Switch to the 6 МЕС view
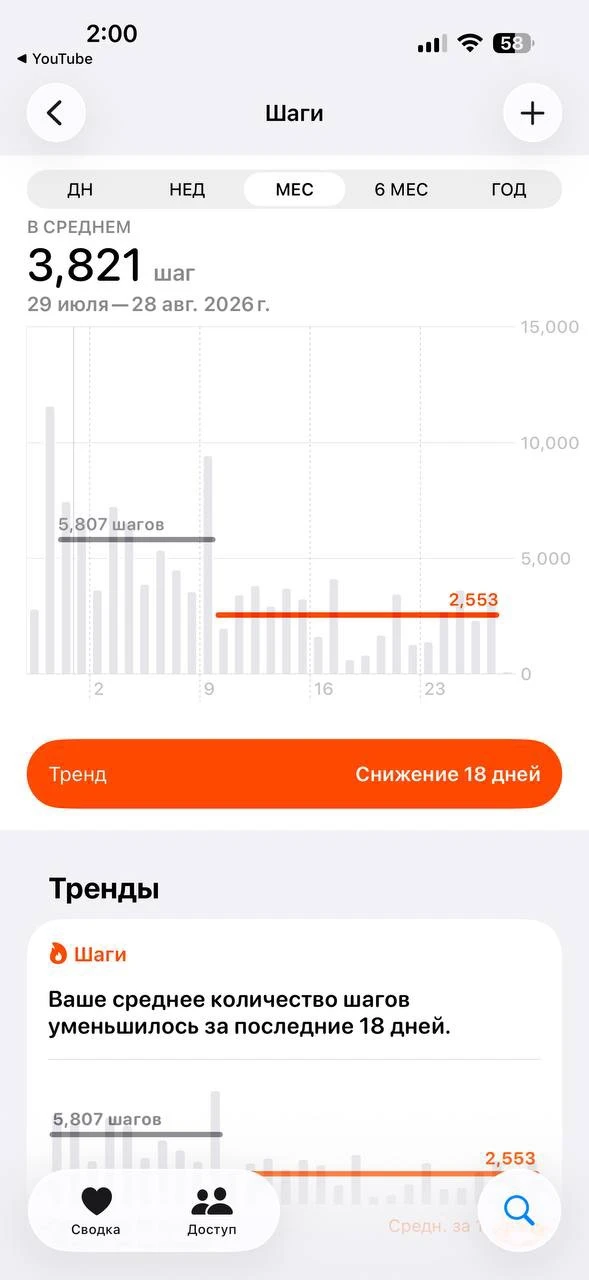 click(x=401, y=189)
